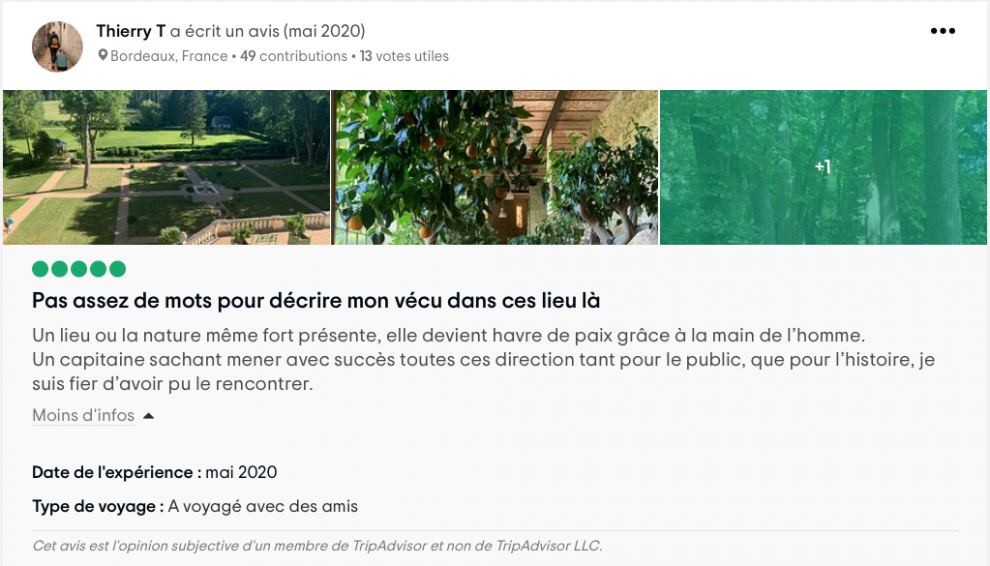
Task: Open the +1 additional photos tile
Action: pos(823,167)
